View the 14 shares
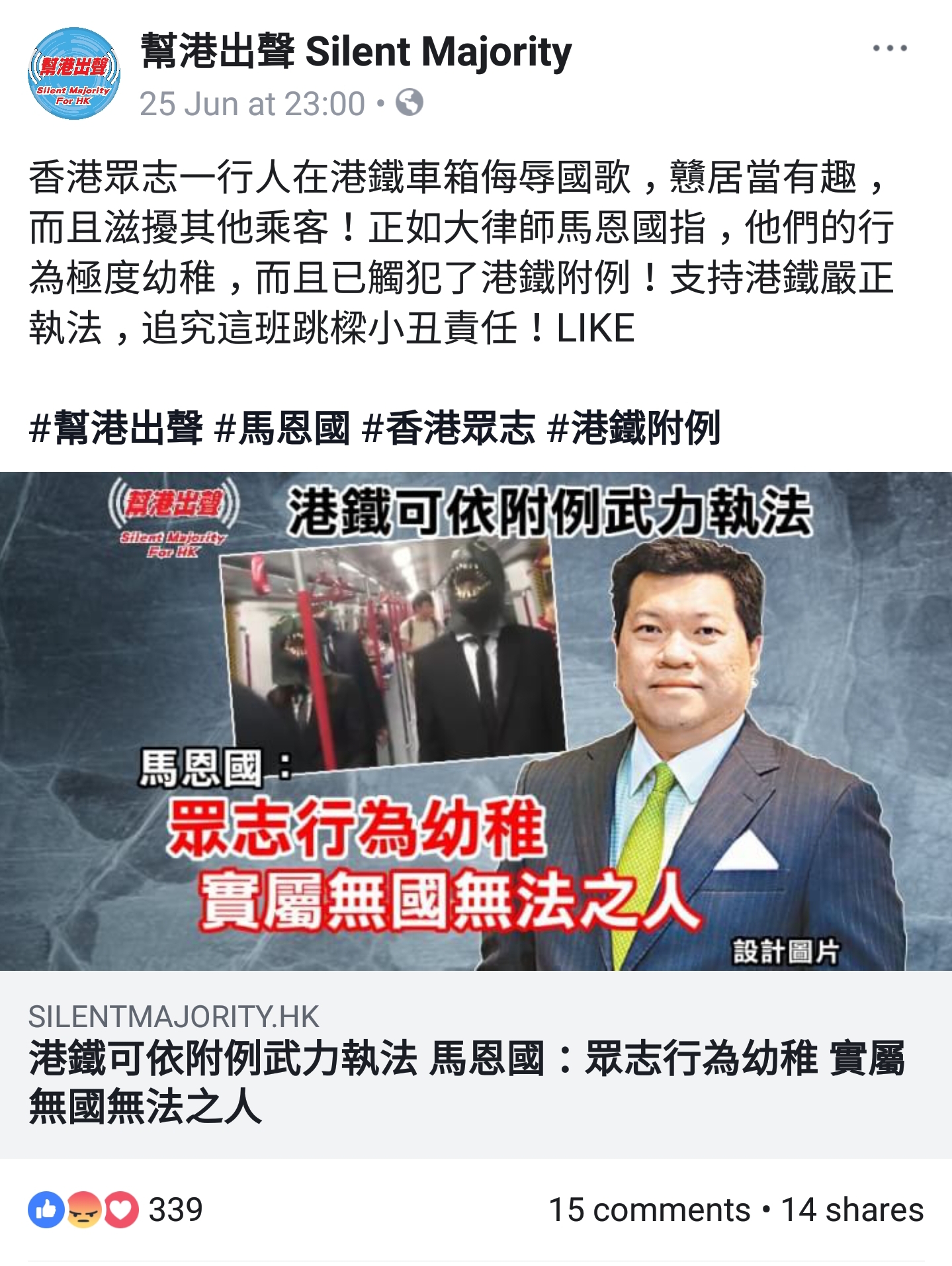The width and height of the screenshot is (952, 1266). click(x=852, y=1210)
